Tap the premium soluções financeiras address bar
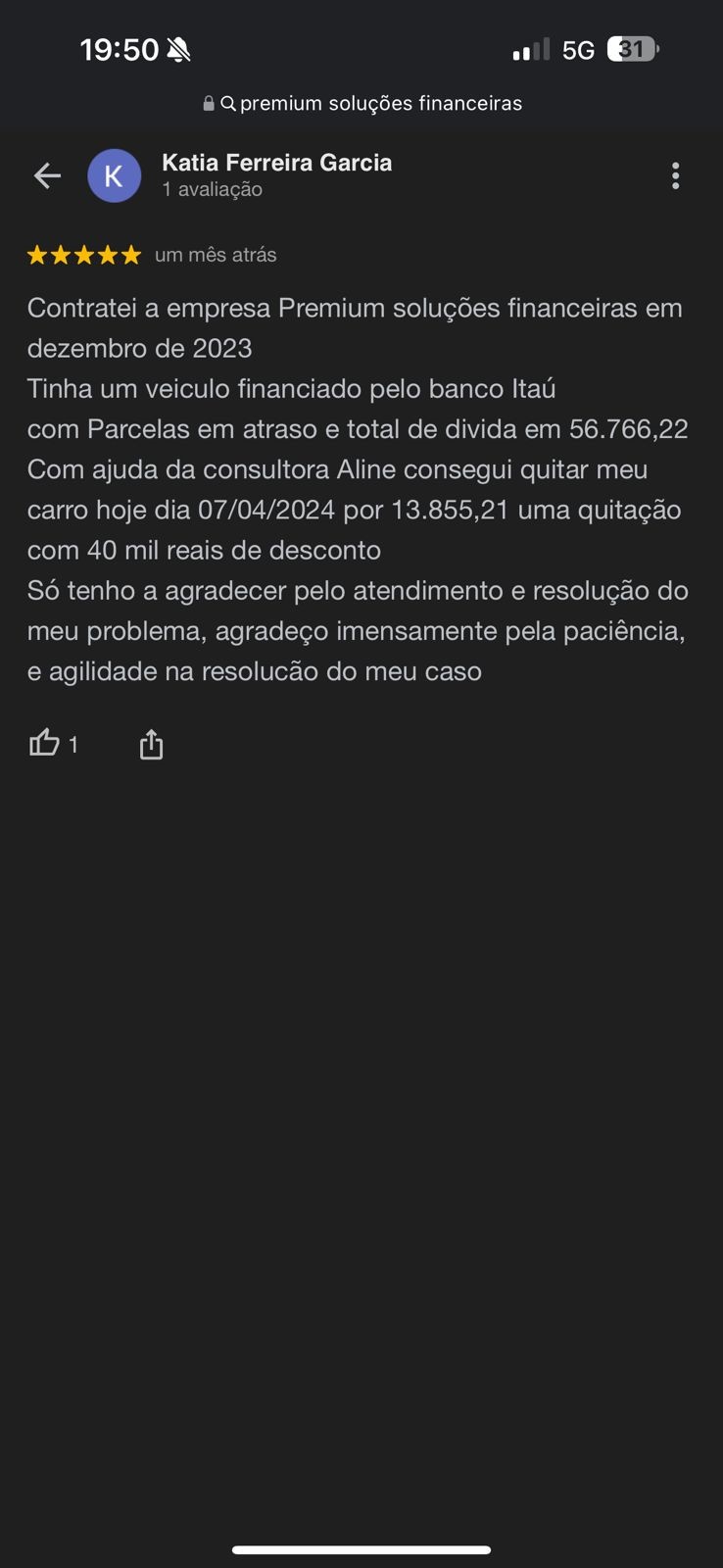This screenshot has height=1568, width=723. [x=361, y=103]
